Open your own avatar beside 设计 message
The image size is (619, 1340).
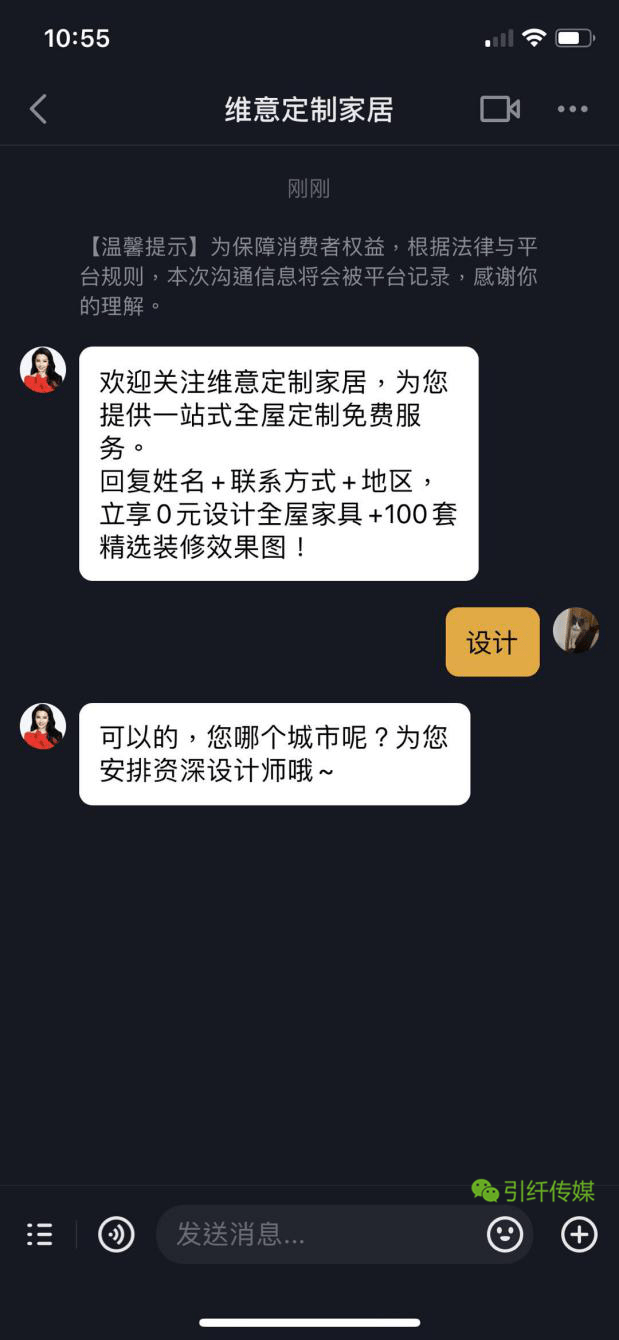[x=576, y=630]
